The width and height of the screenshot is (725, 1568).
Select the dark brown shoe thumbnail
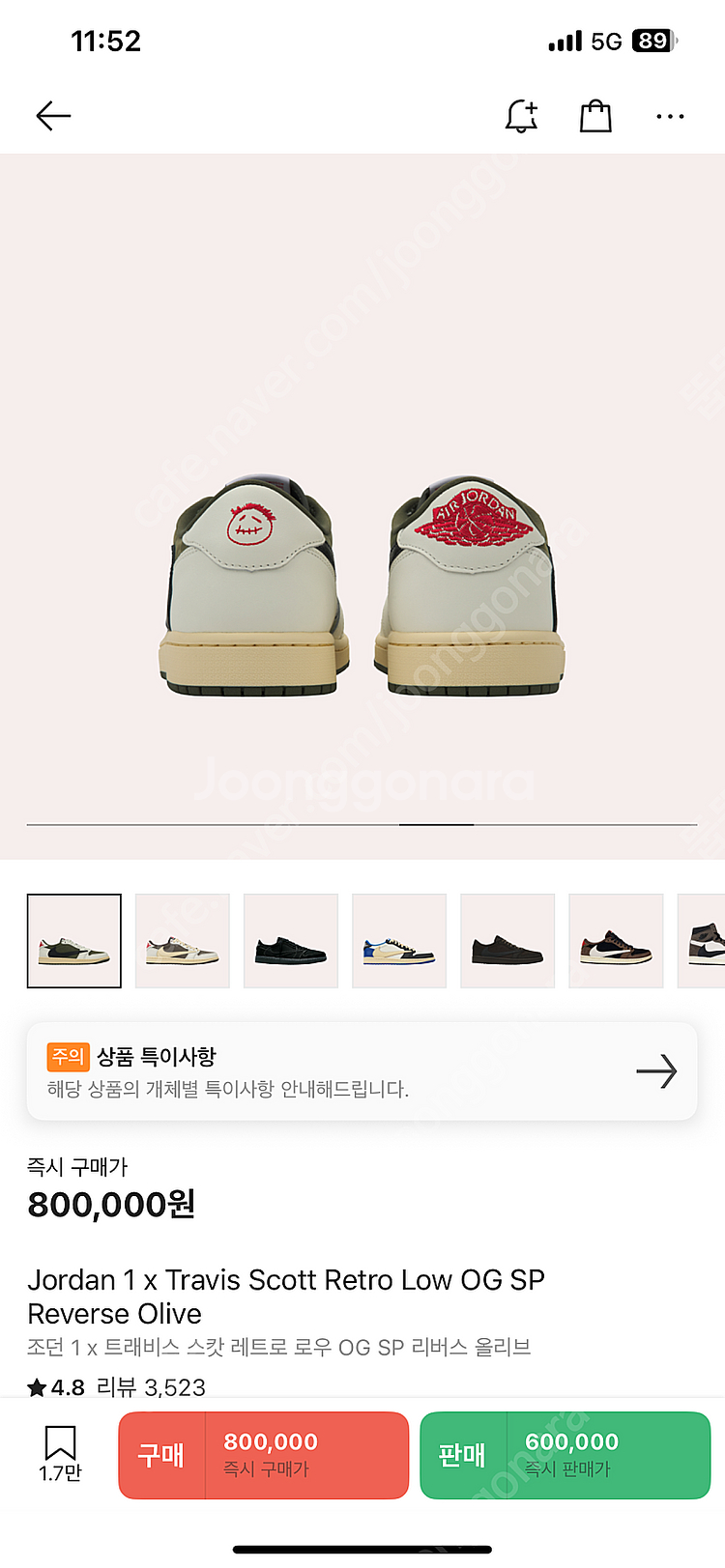pyautogui.click(x=507, y=941)
